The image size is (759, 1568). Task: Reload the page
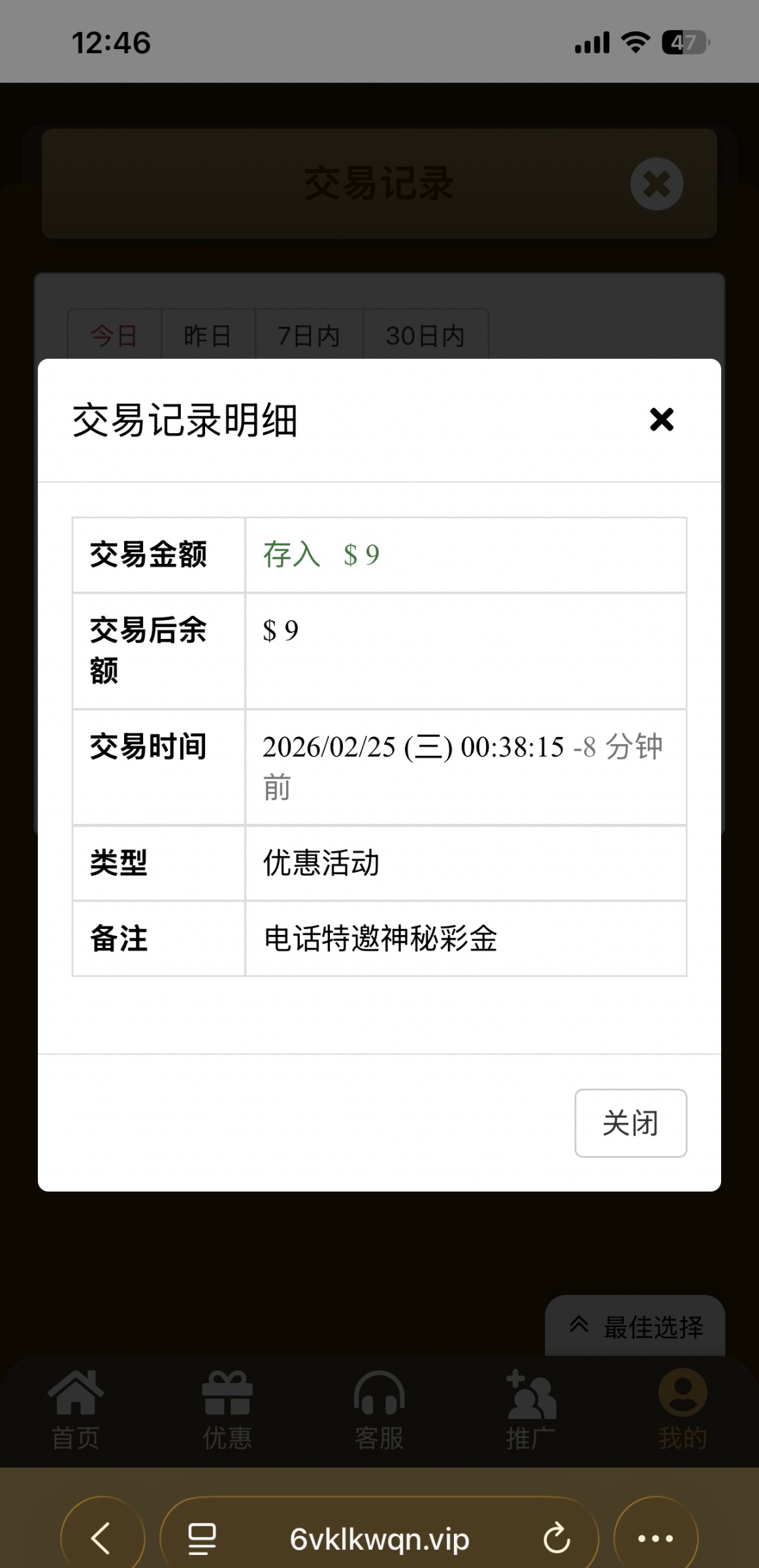(x=557, y=1538)
